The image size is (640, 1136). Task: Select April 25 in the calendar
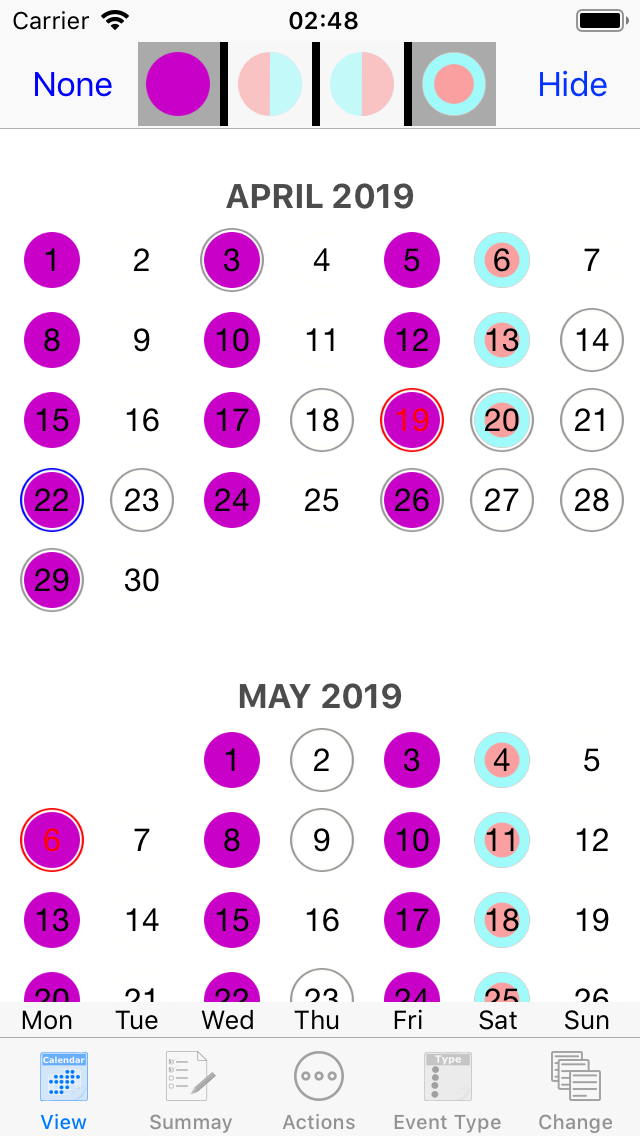coord(322,500)
